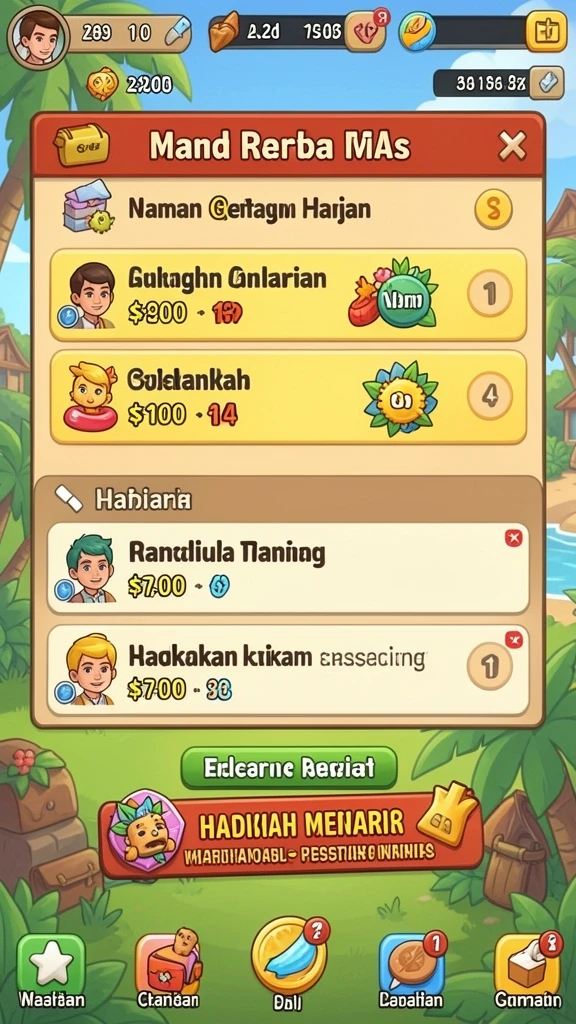Screen dimensions: 576x1024
Task: Tap the green Erlearne Reniat button
Action: point(289,767)
